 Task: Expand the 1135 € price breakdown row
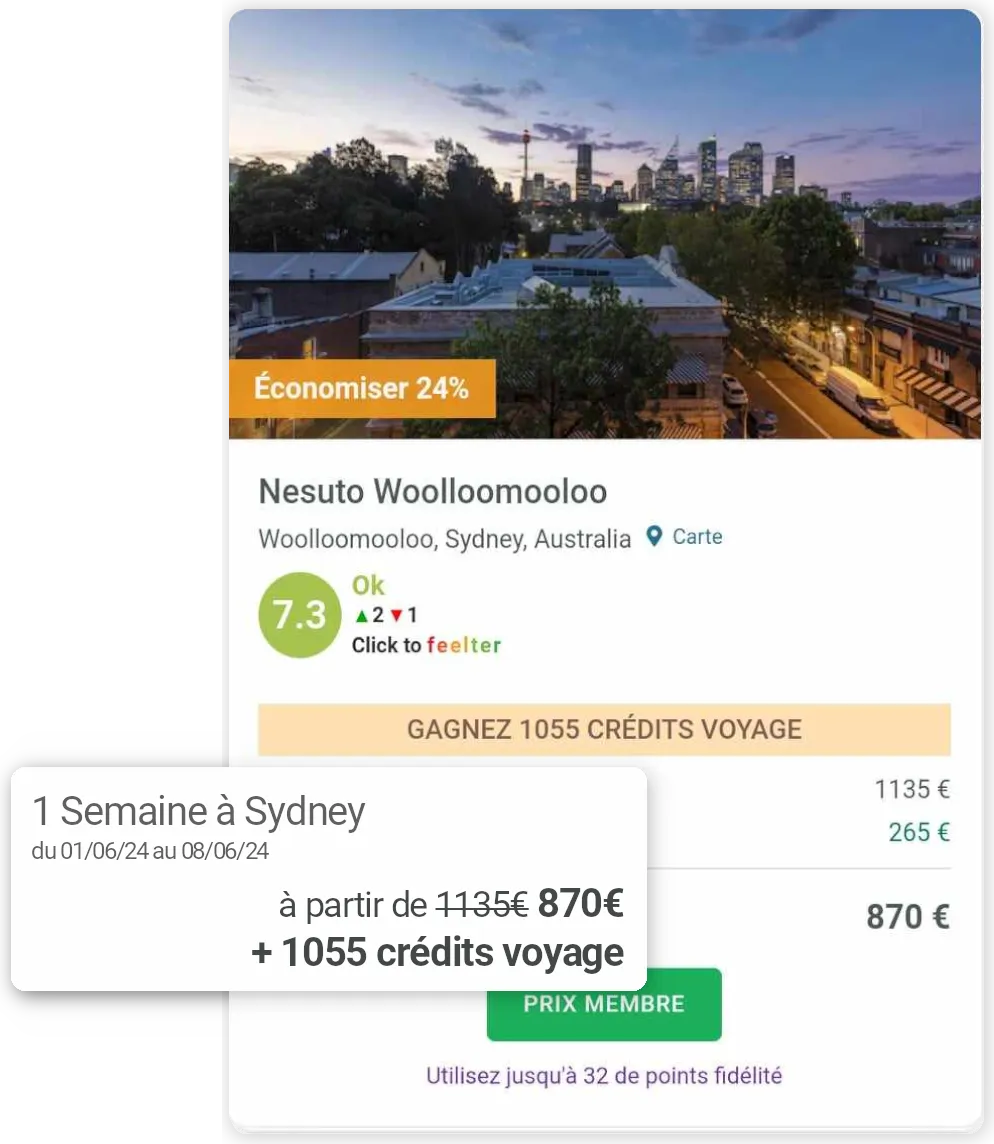click(911, 789)
